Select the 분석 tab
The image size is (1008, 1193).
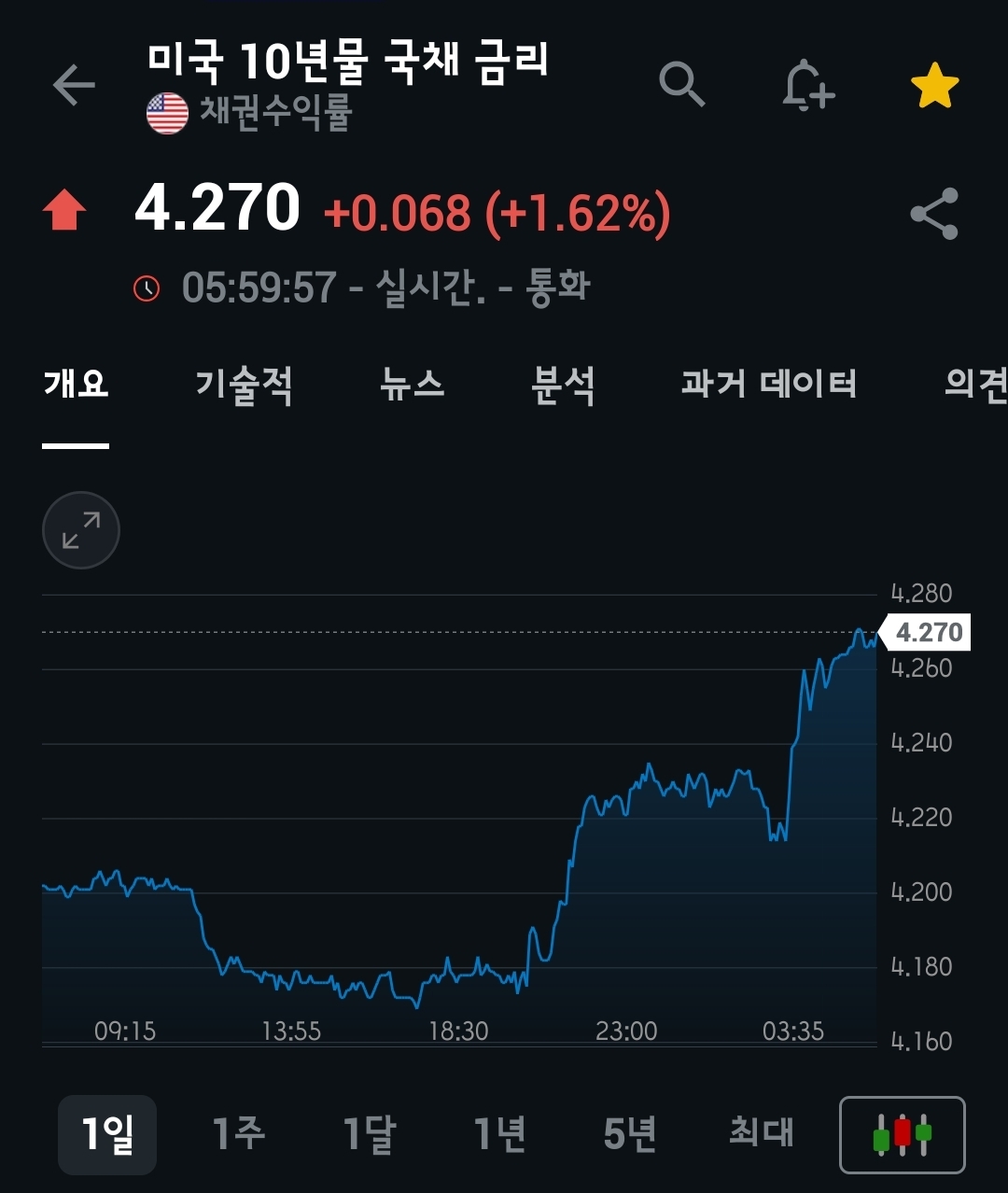[563, 385]
